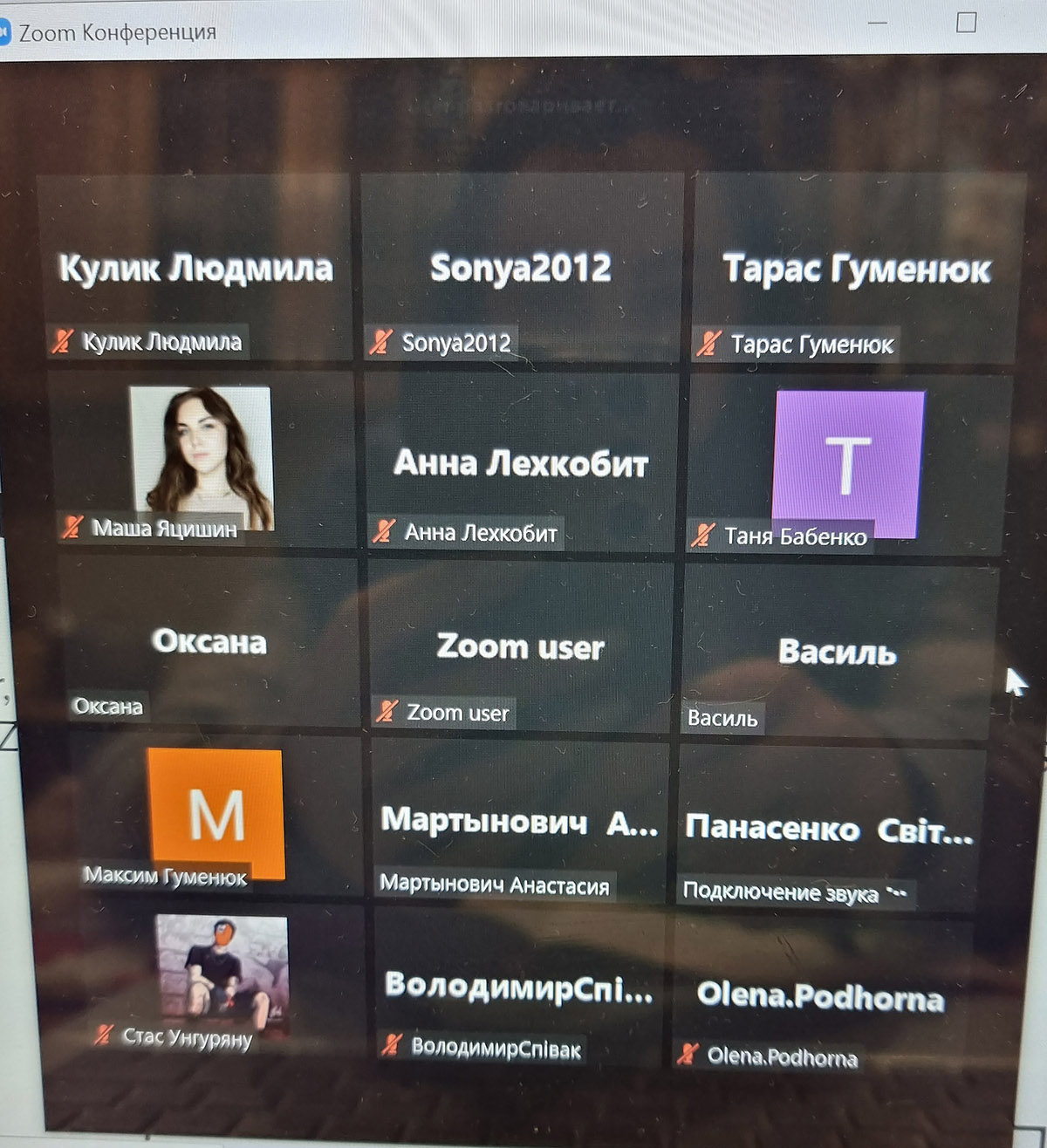The height and width of the screenshot is (1148, 1047).
Task: Open the Оксана participant tile
Action: tap(209, 643)
